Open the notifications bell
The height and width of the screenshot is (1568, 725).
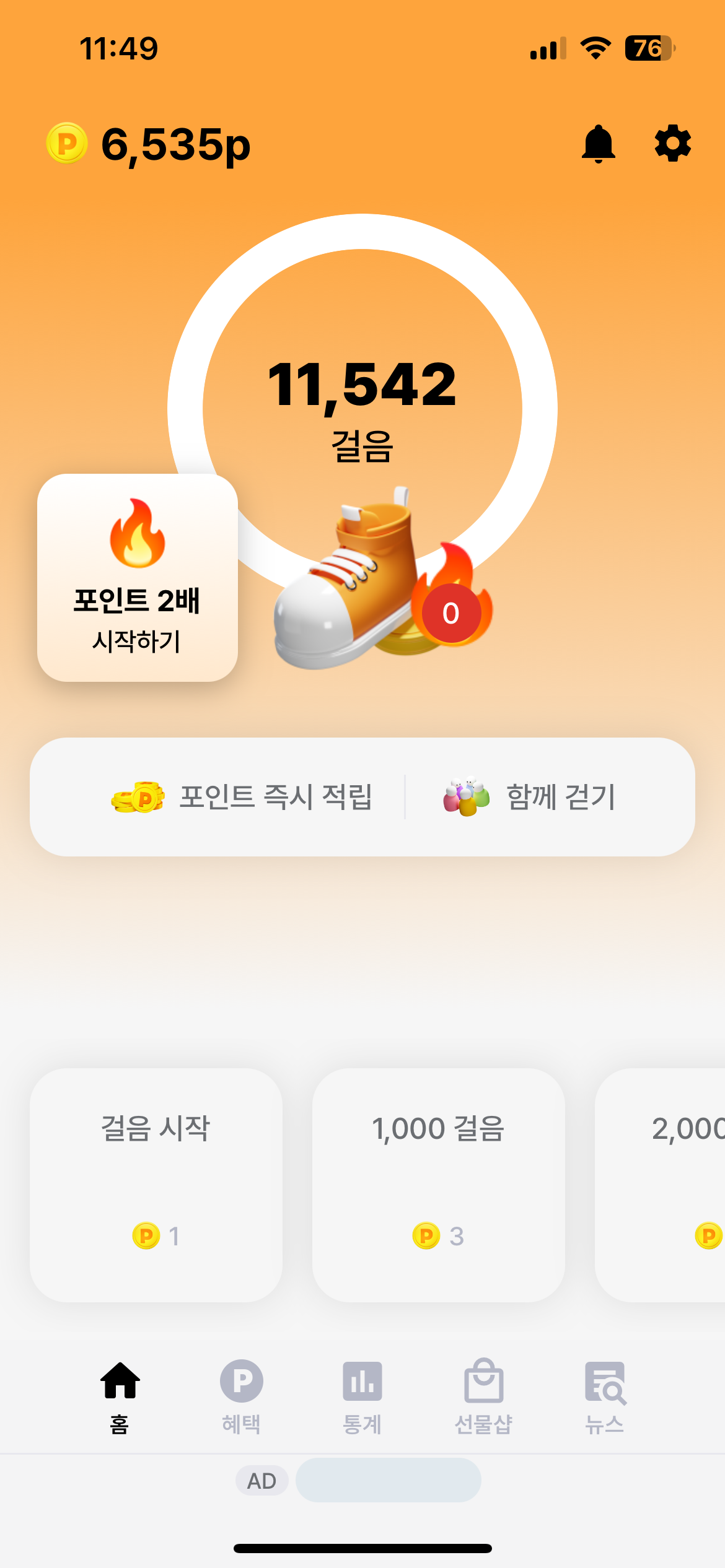tap(598, 144)
